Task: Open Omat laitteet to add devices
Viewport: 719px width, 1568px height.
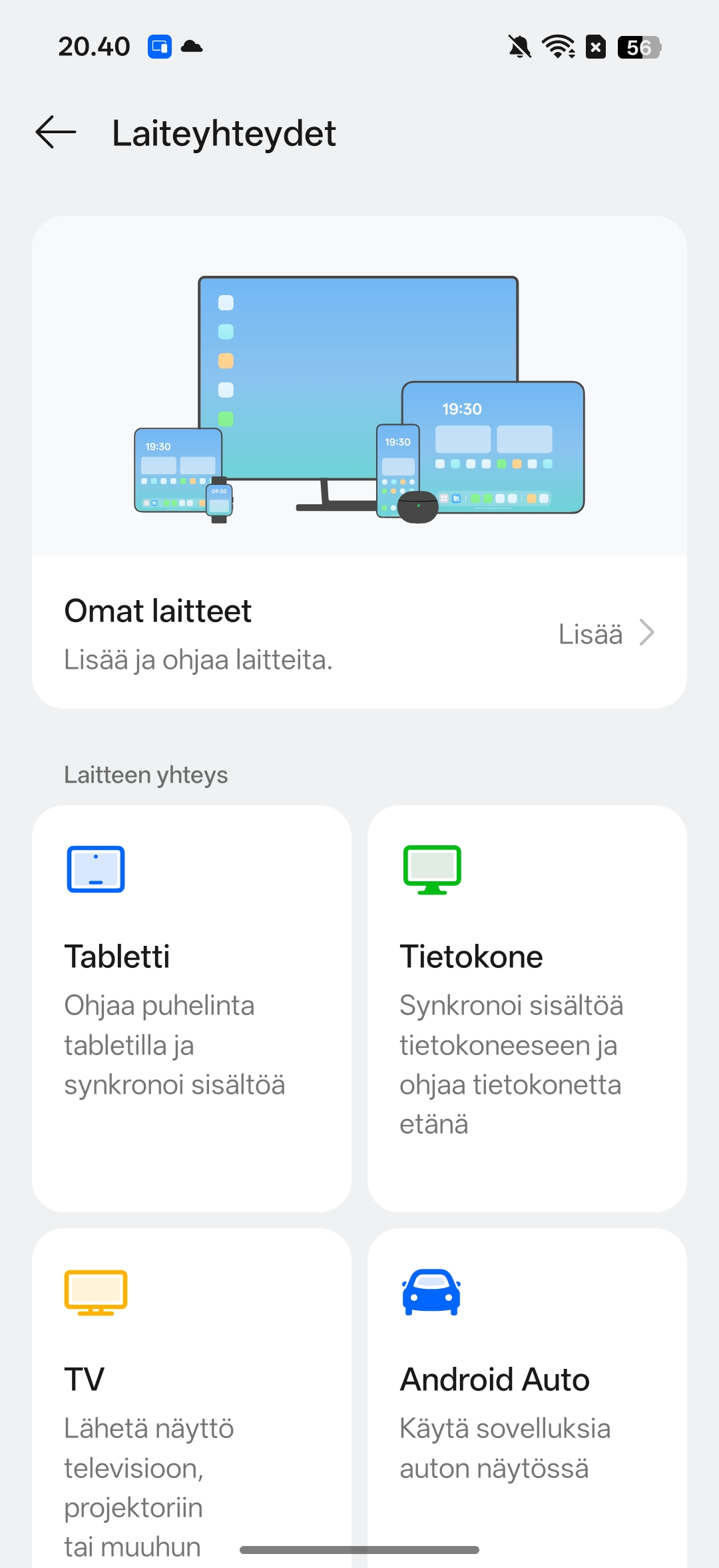Action: (x=359, y=633)
